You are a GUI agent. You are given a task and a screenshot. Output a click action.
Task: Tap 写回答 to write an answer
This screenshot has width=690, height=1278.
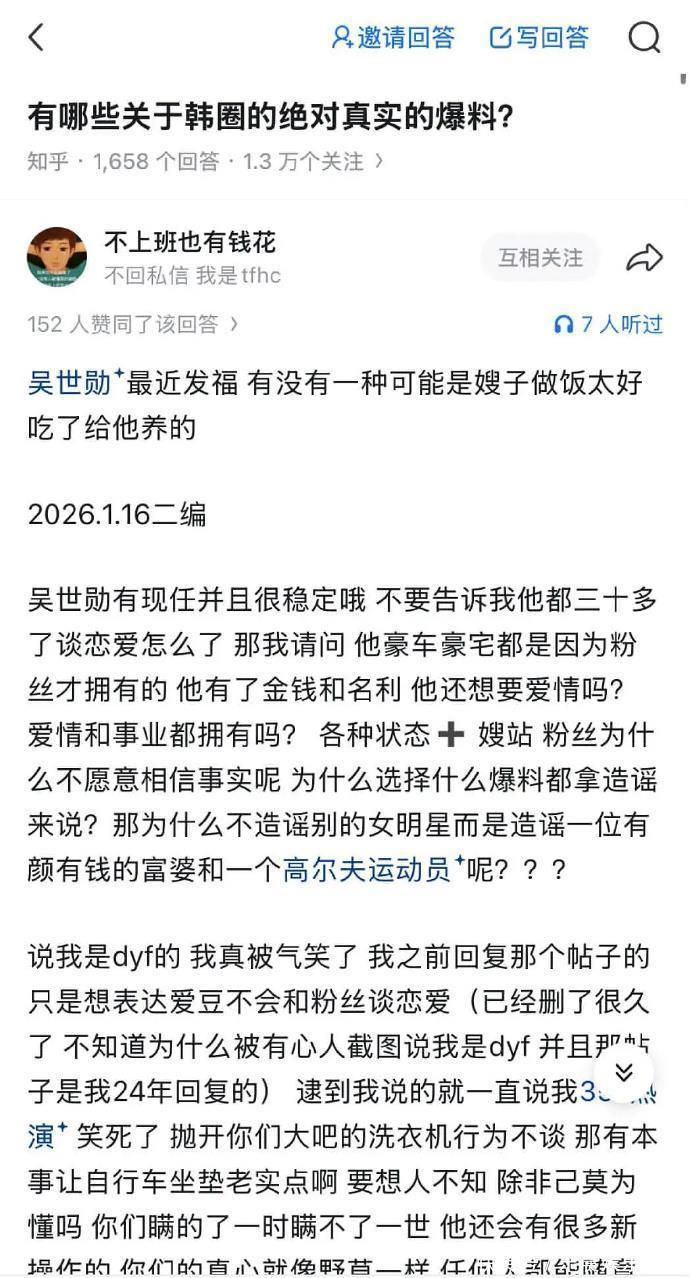[539, 38]
